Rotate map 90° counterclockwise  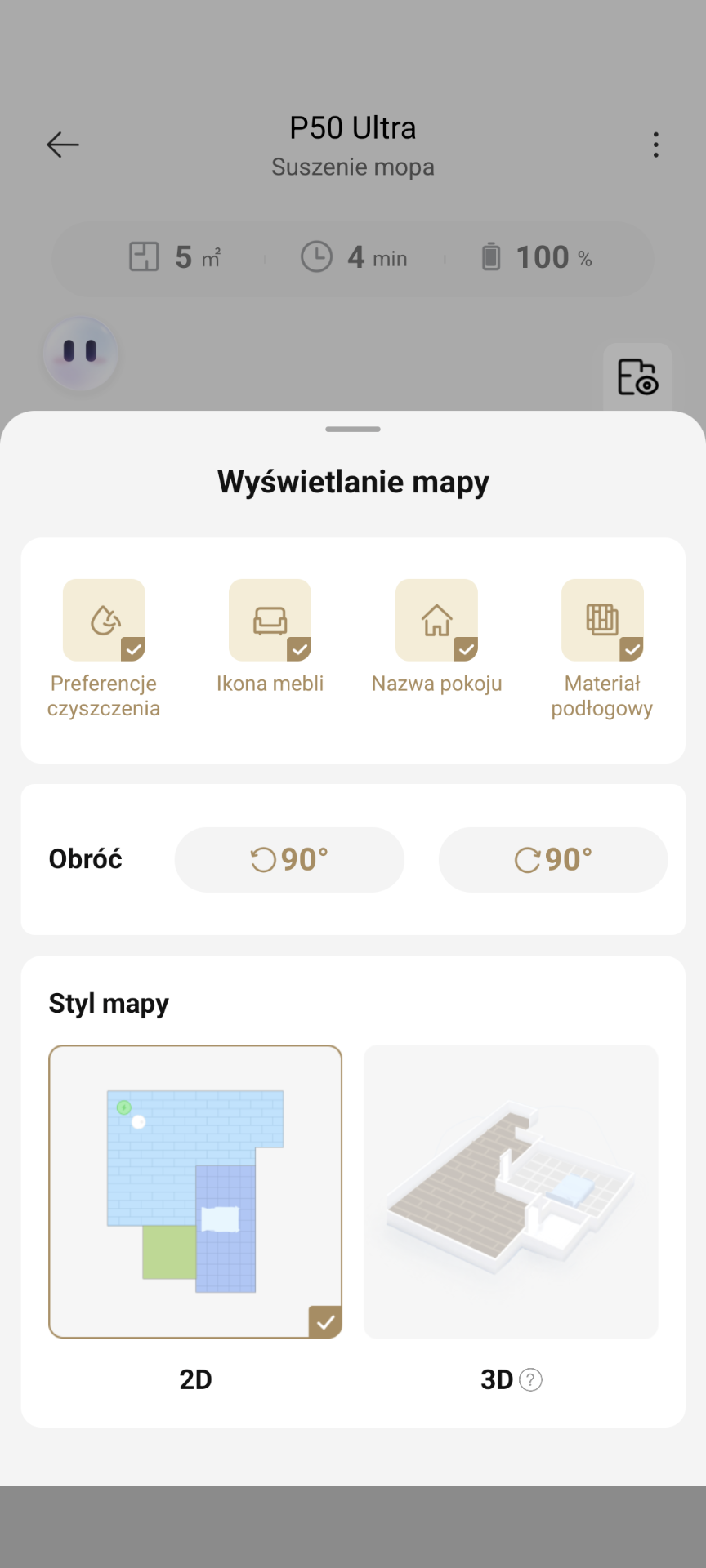[x=289, y=860]
